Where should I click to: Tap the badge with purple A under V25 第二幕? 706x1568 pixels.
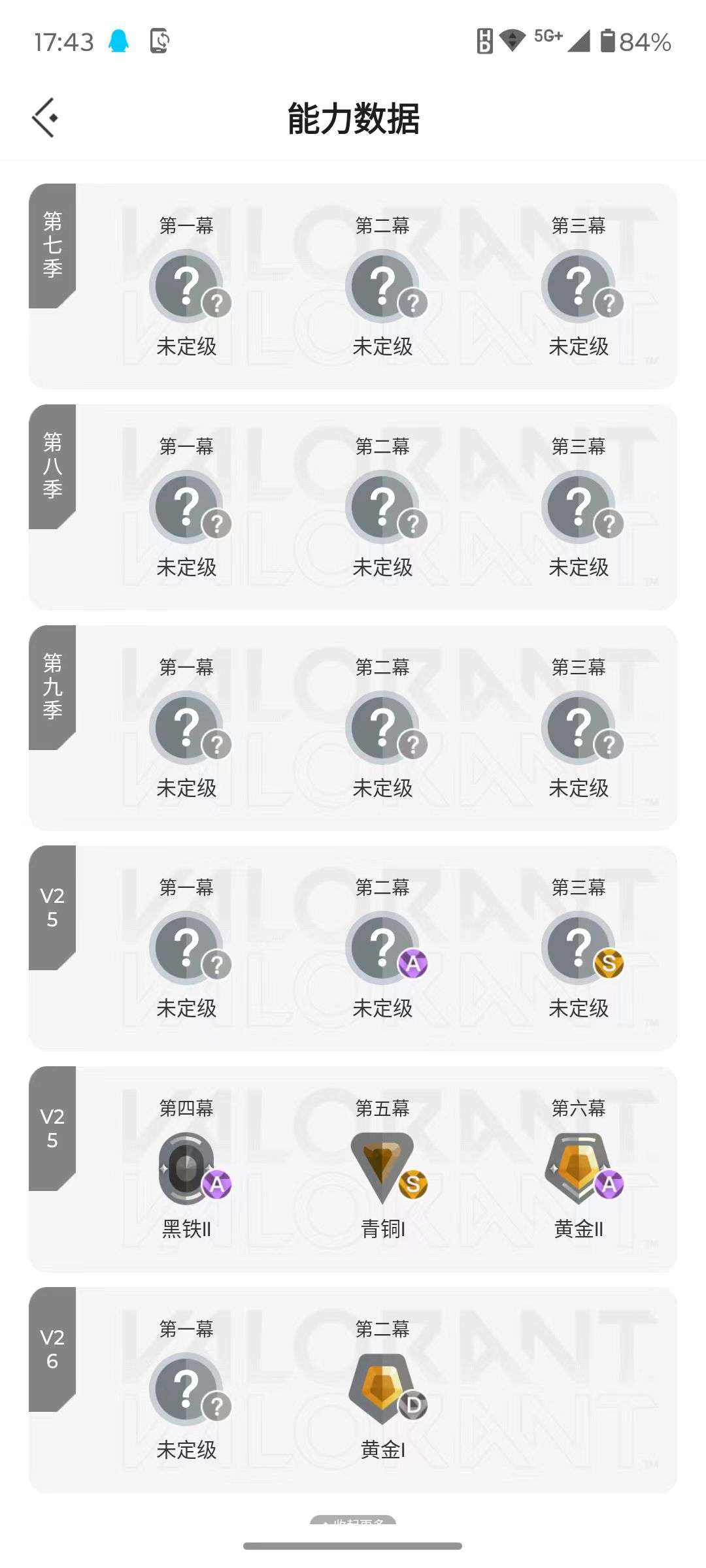383,947
